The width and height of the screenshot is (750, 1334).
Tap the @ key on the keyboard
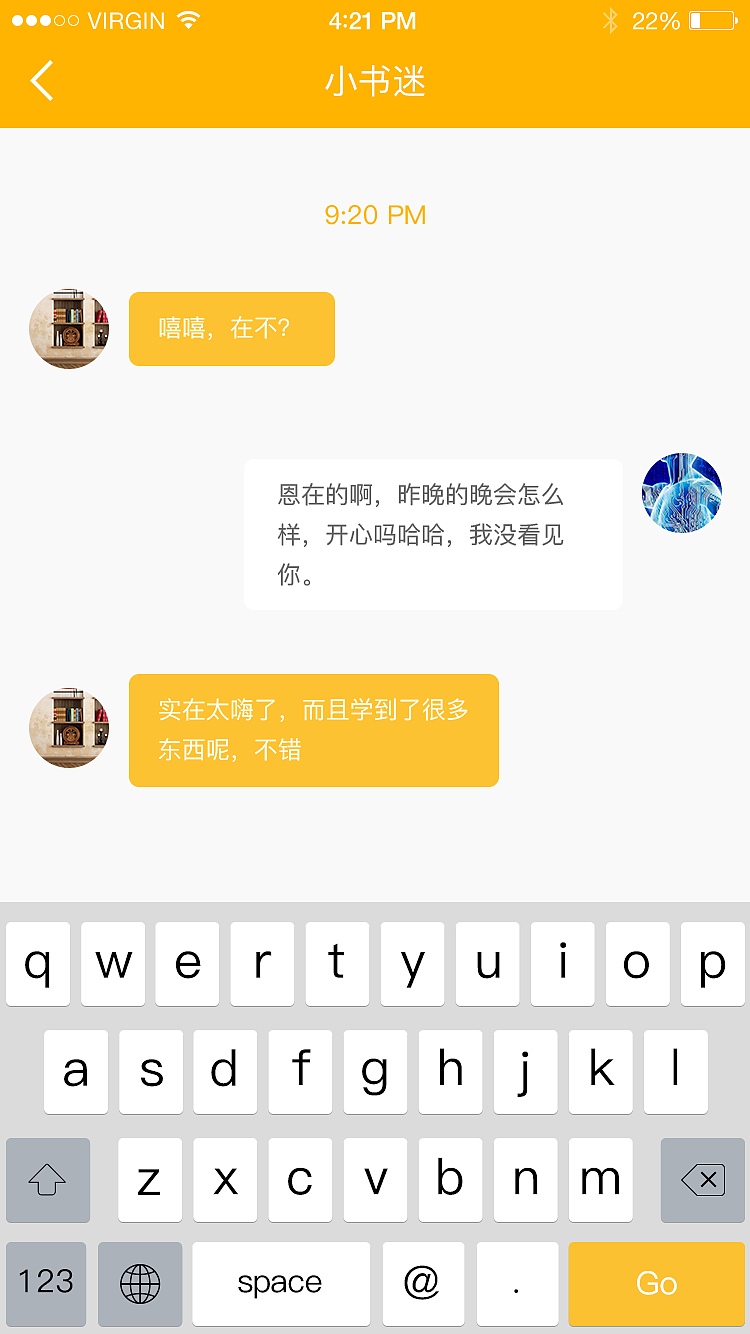tap(423, 1283)
